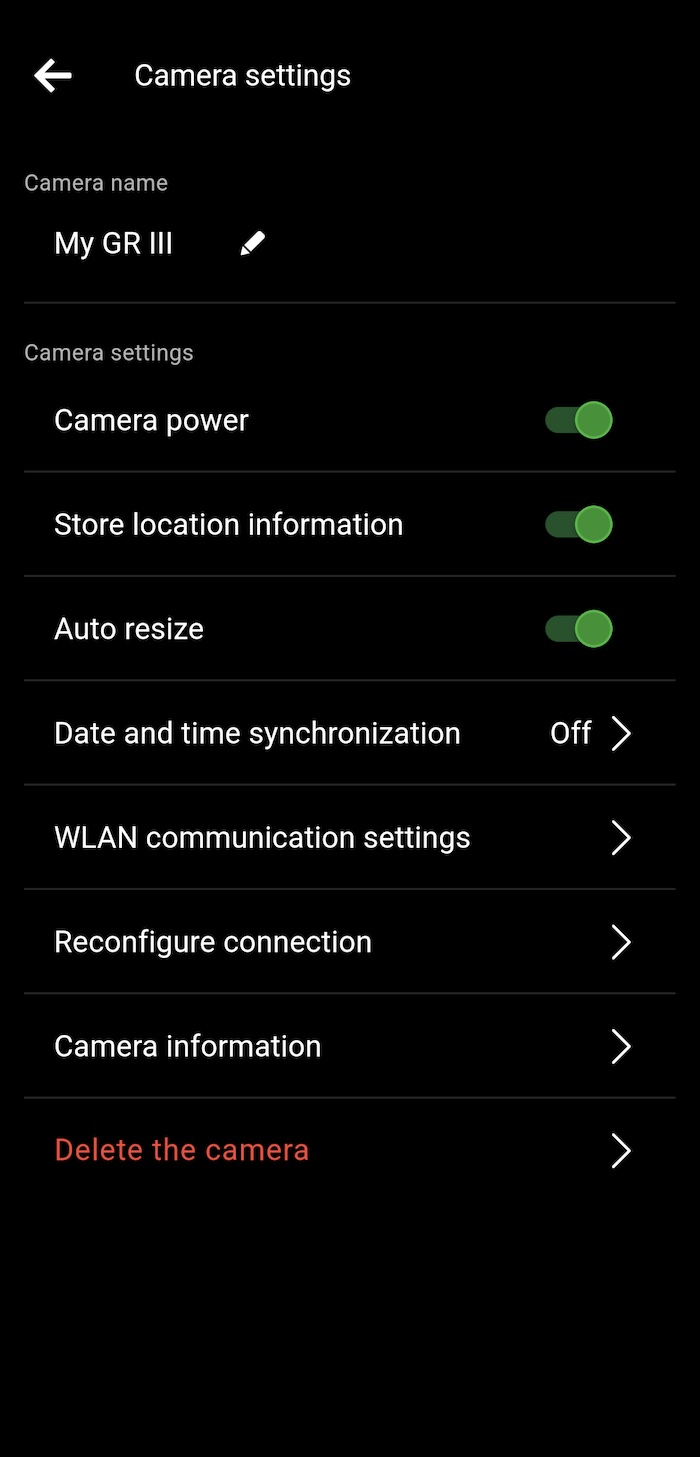Choose Delete the camera
Screen dimensions: 700x1457
[x=350, y=1150]
